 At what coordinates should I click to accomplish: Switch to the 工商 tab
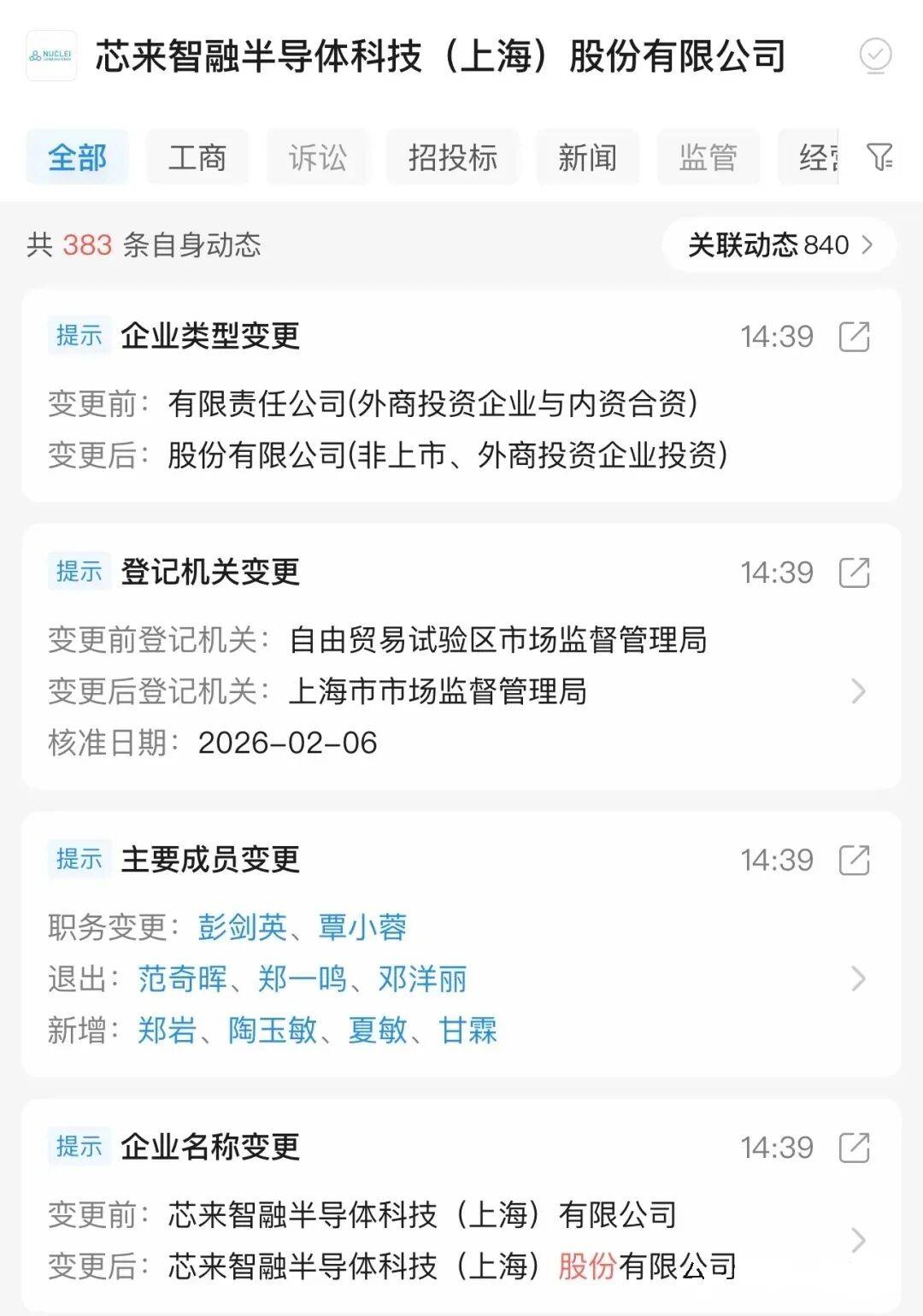pos(197,157)
